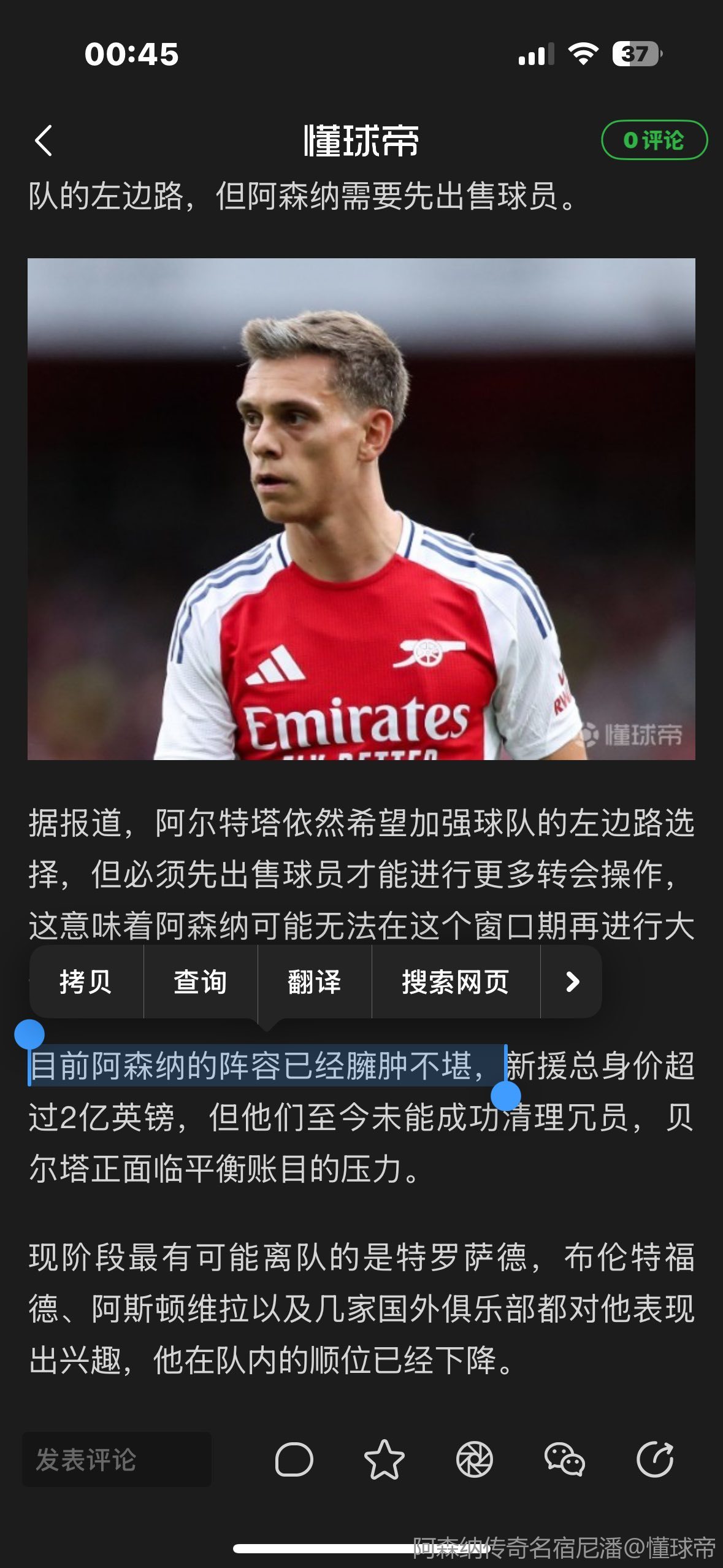Open the 发表评论 comment input field
The image size is (723, 1568).
pos(117,1460)
